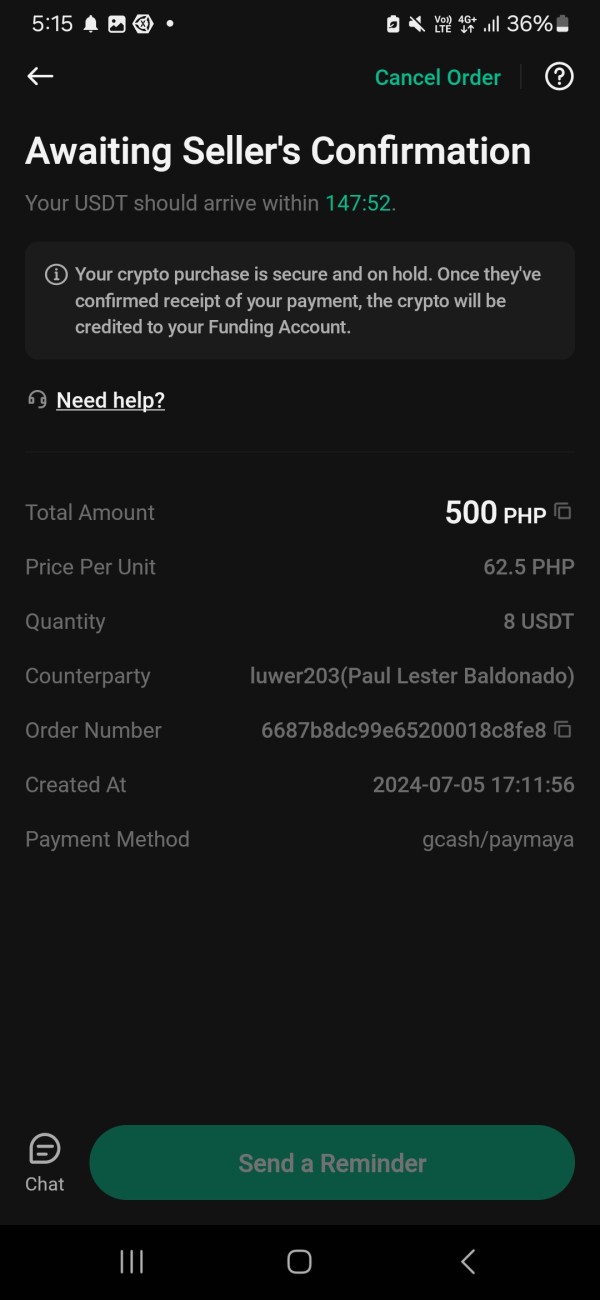Open recent apps from the navigation bar
Viewport: 600px width, 1300px height.
click(131, 1261)
